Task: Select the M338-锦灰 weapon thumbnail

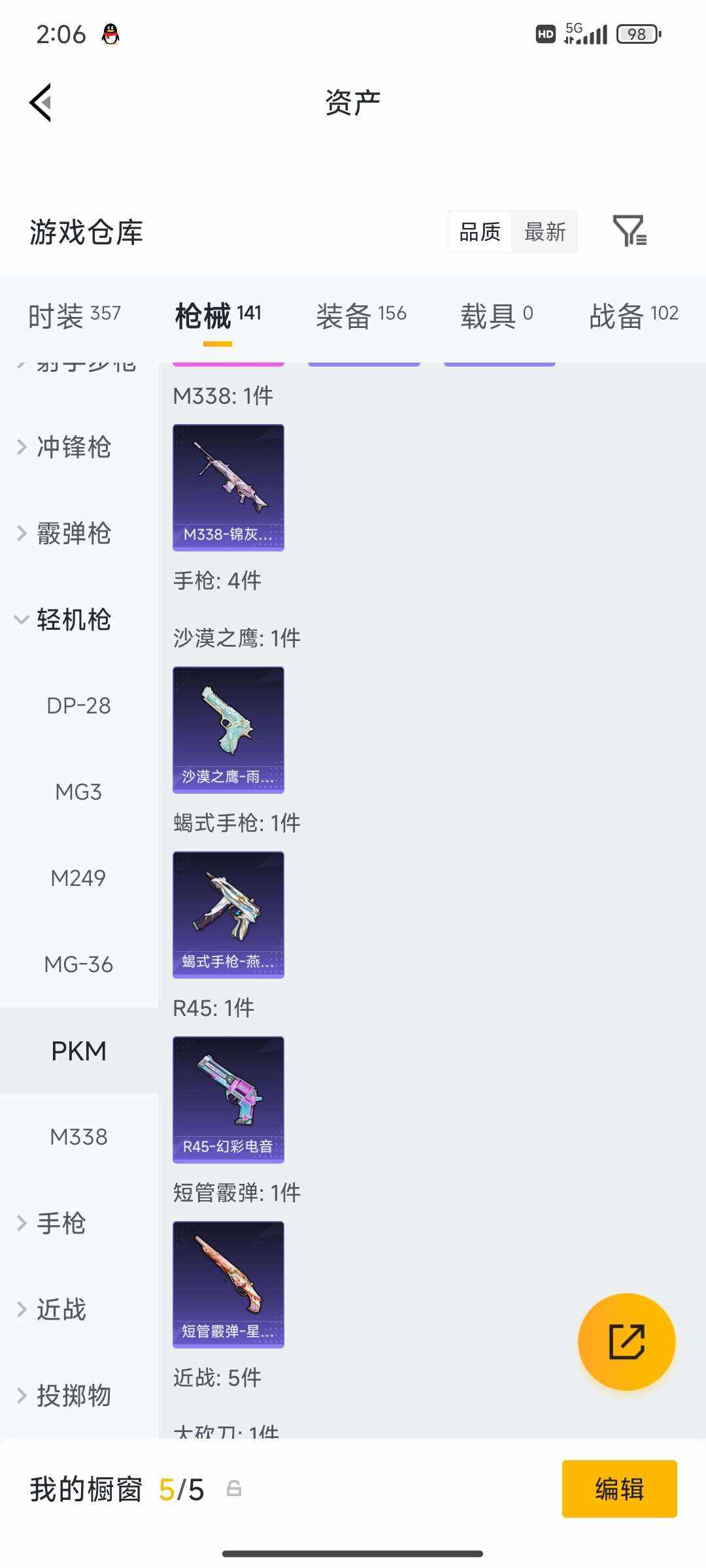Action: point(227,487)
